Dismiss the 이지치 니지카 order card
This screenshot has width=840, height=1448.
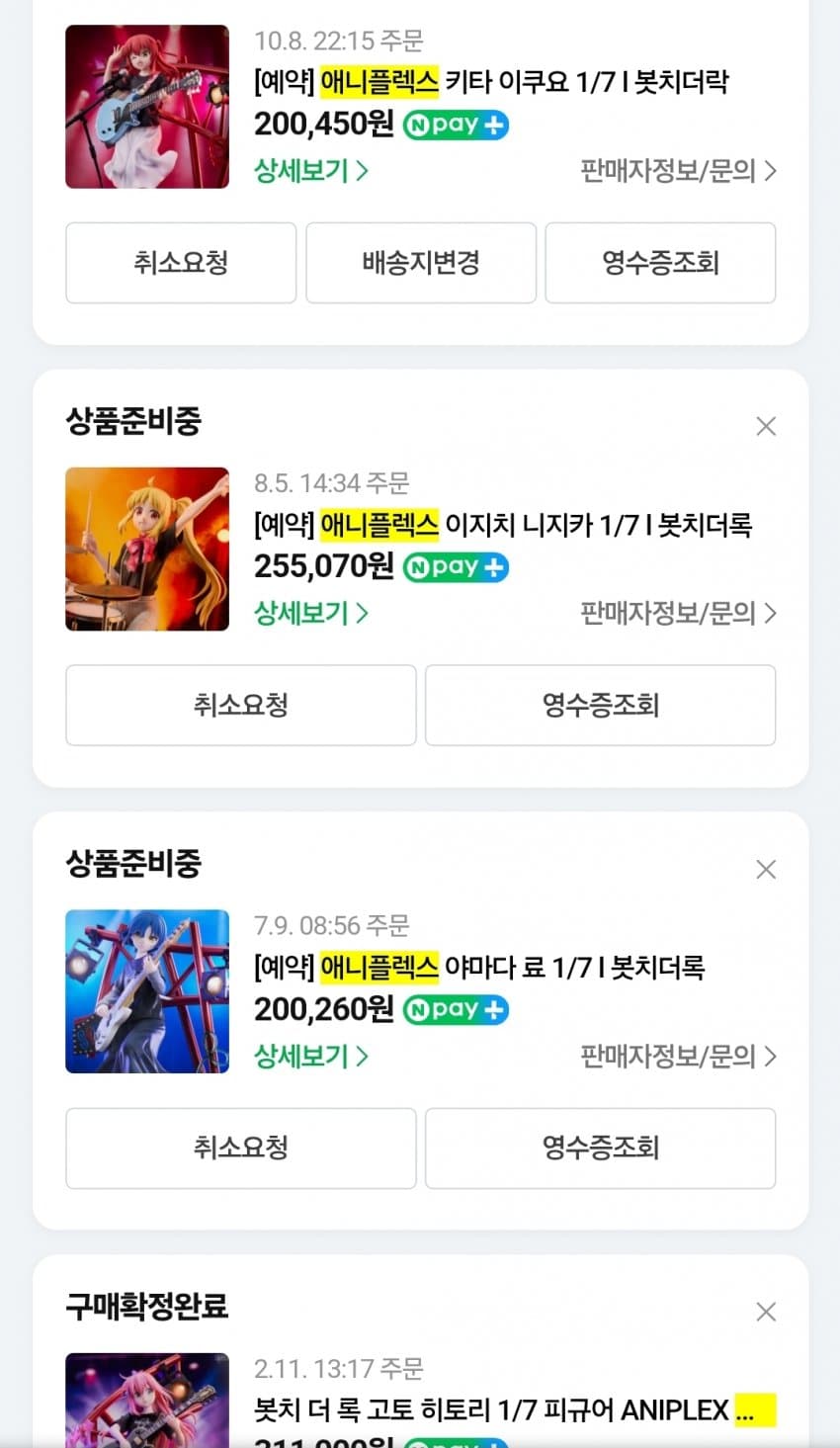click(766, 426)
